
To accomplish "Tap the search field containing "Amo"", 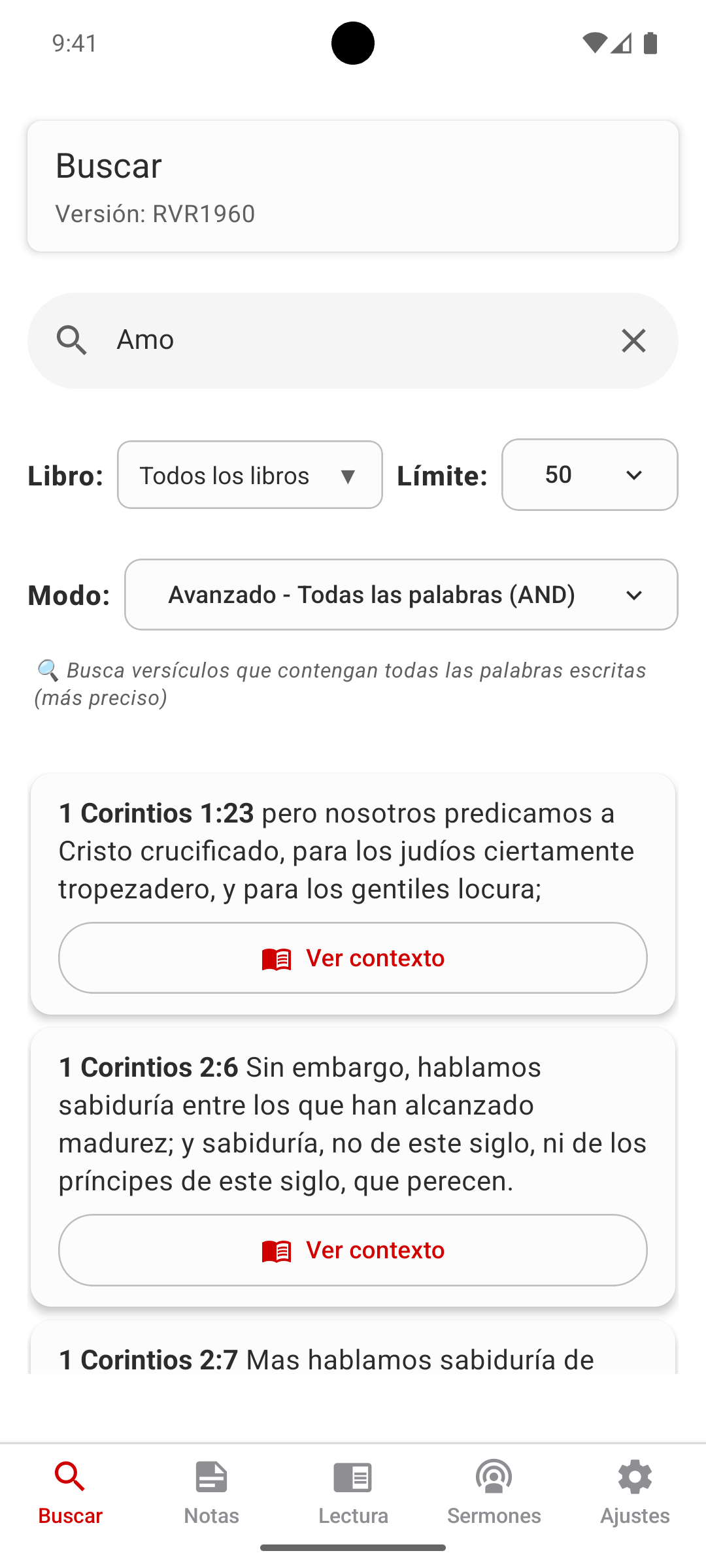I will pos(353,340).
